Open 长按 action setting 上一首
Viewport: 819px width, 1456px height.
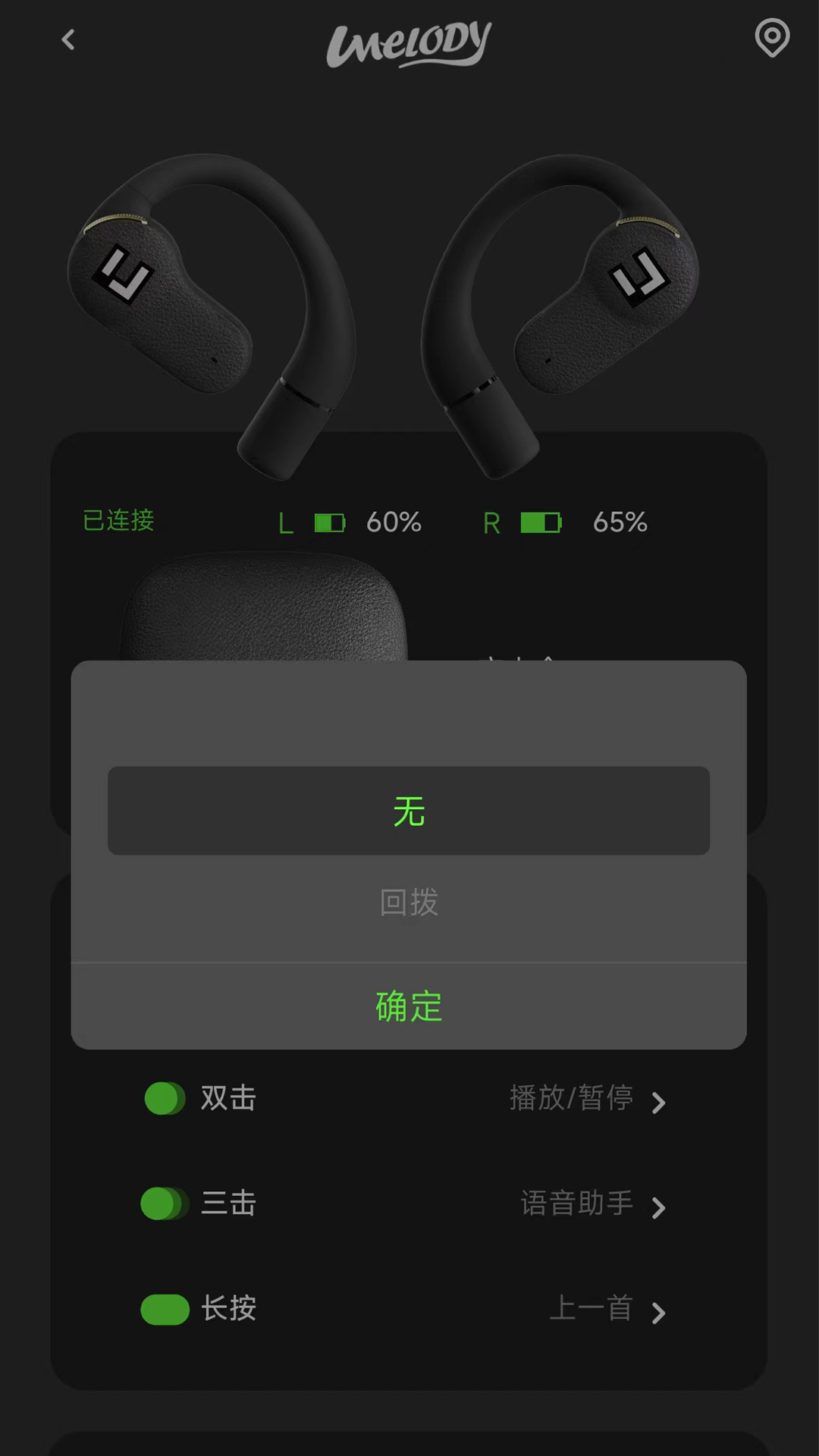pos(607,1309)
